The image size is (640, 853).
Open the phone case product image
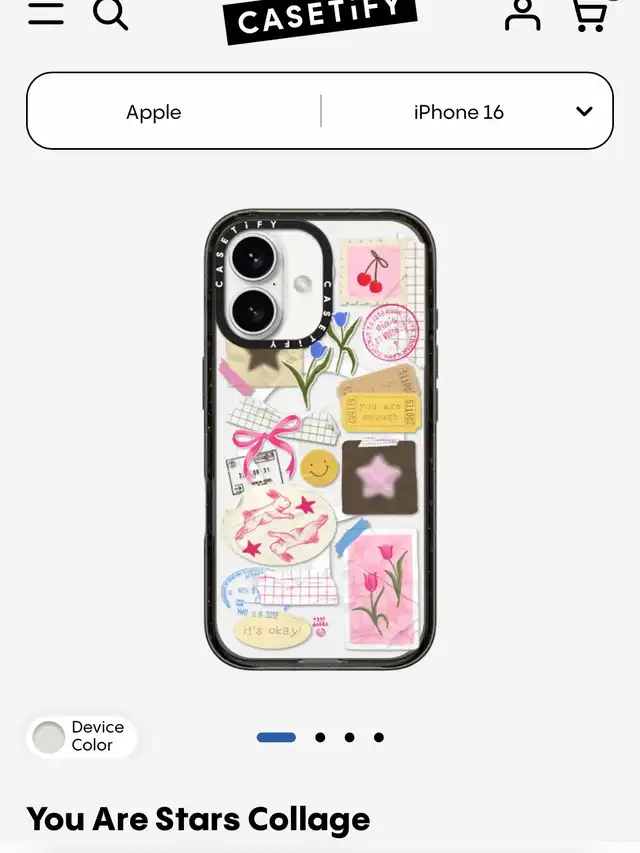point(320,440)
